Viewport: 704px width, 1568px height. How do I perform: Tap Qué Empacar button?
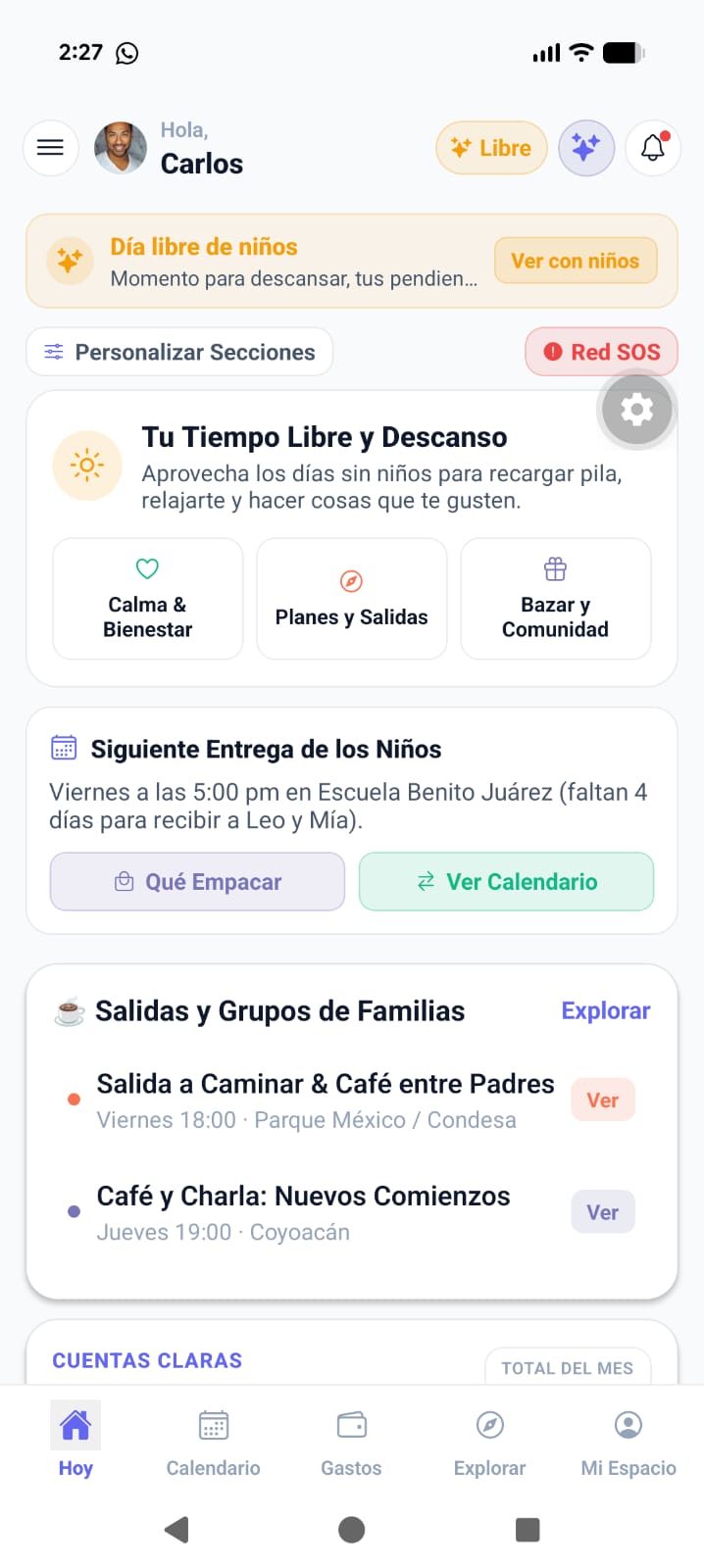[x=197, y=882]
